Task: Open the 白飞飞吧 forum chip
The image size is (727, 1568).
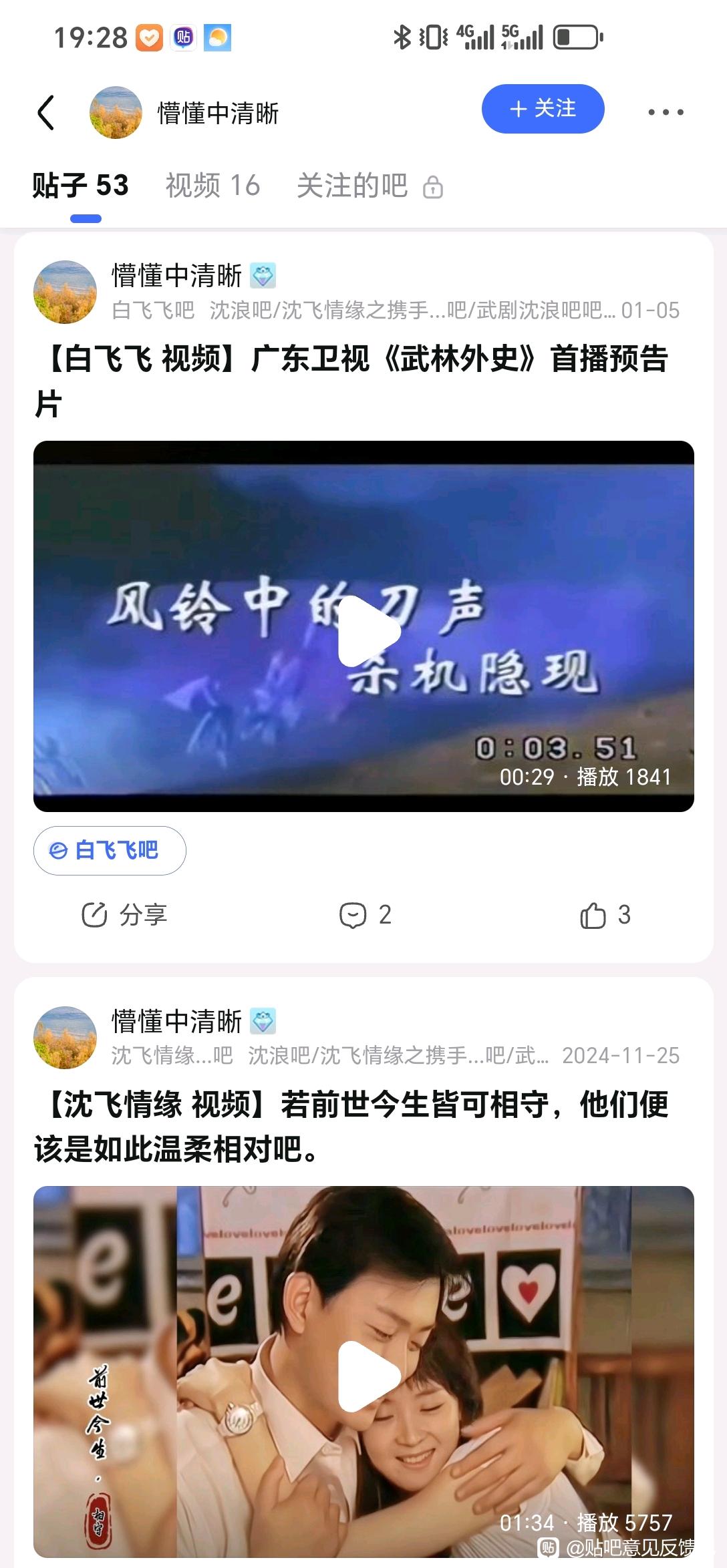Action: (110, 850)
